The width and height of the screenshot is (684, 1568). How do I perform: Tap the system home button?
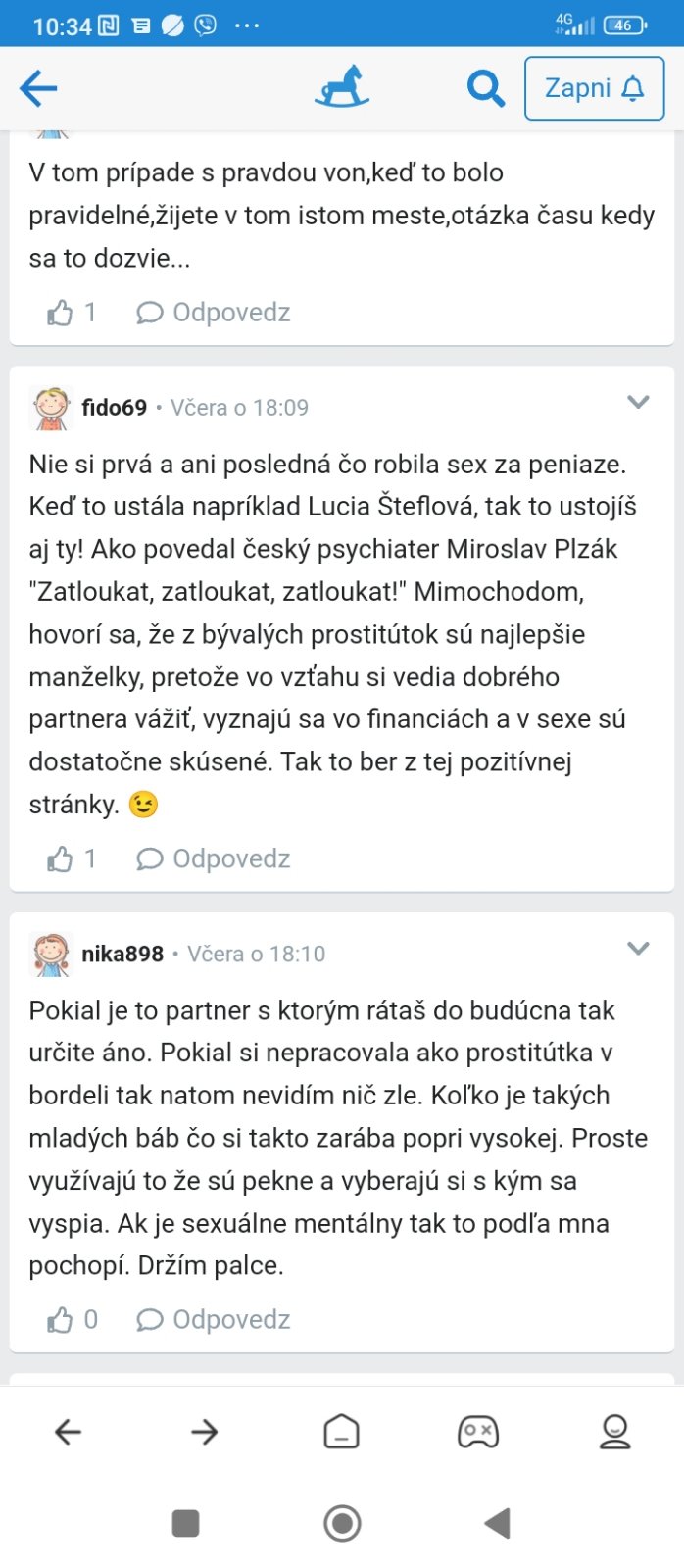pyautogui.click(x=342, y=1523)
